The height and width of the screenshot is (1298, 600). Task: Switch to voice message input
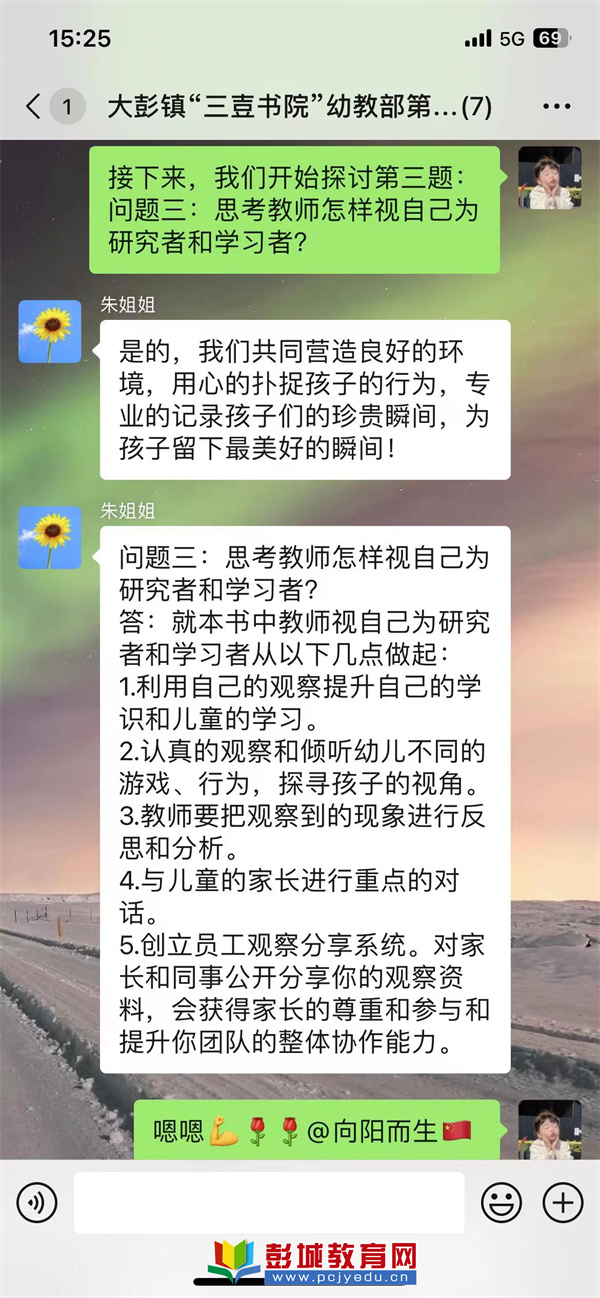(37, 1203)
